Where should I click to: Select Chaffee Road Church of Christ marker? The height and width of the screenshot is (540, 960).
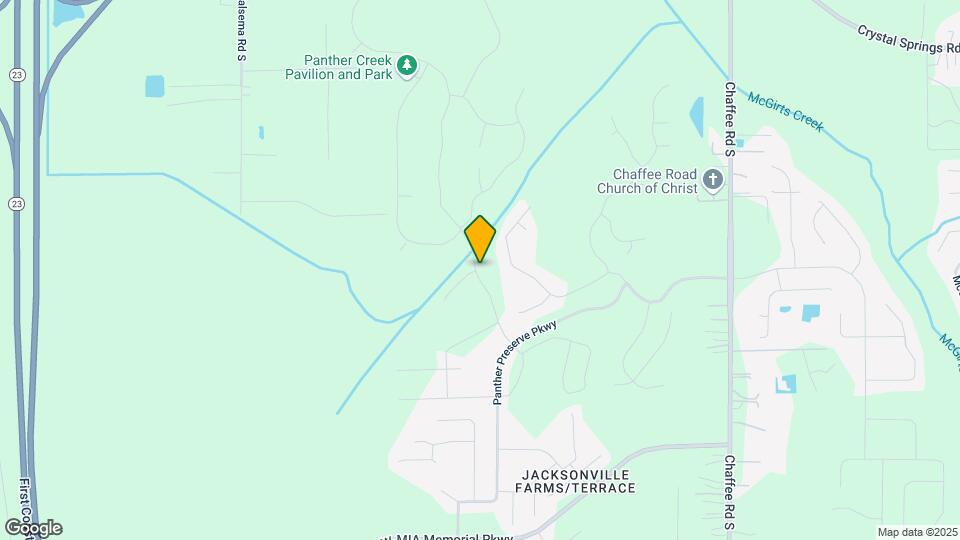click(712, 180)
